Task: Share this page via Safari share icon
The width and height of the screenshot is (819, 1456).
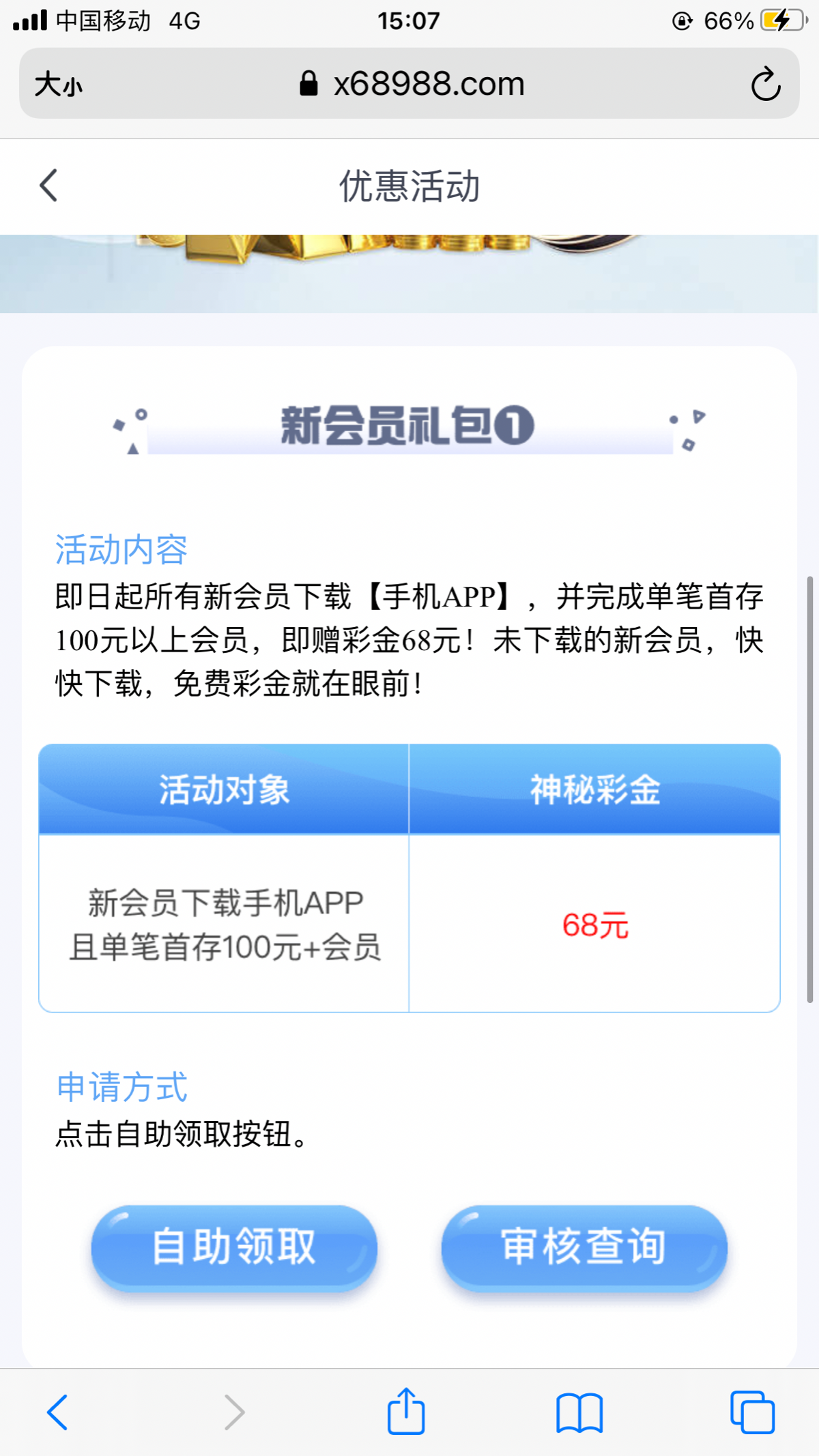Action: pos(406,1410)
